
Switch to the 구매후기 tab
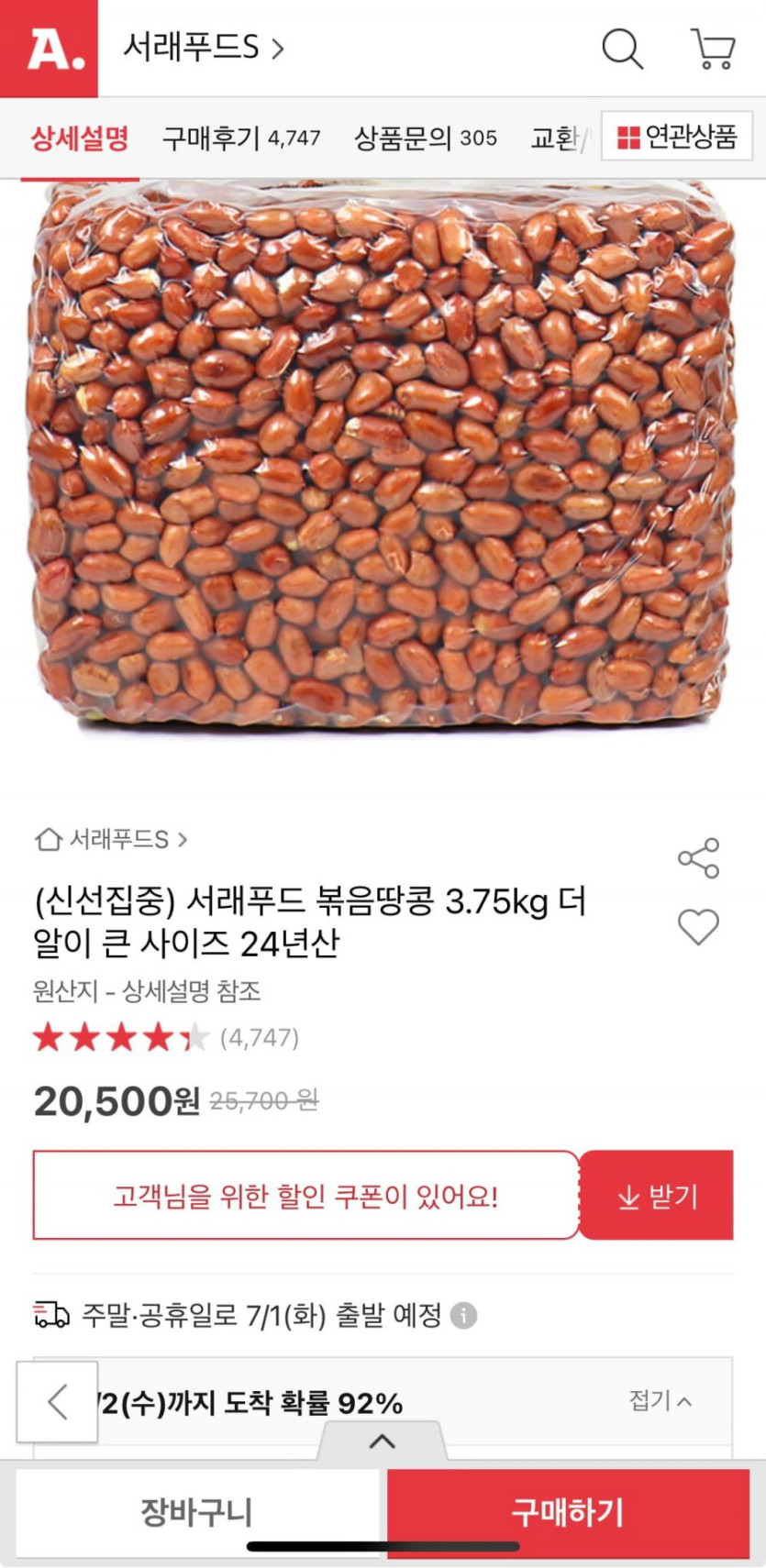pos(241,138)
